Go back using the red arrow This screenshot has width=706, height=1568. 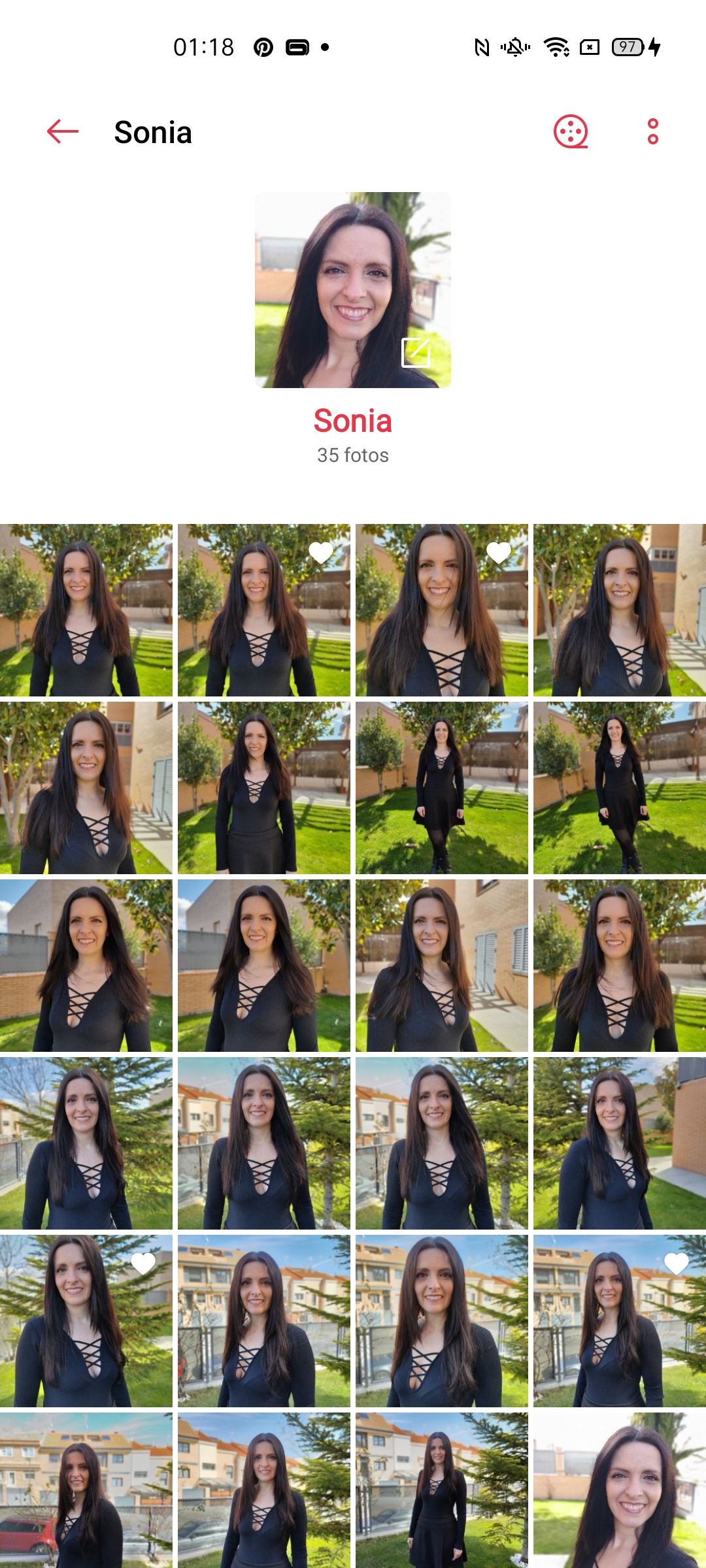coord(63,131)
